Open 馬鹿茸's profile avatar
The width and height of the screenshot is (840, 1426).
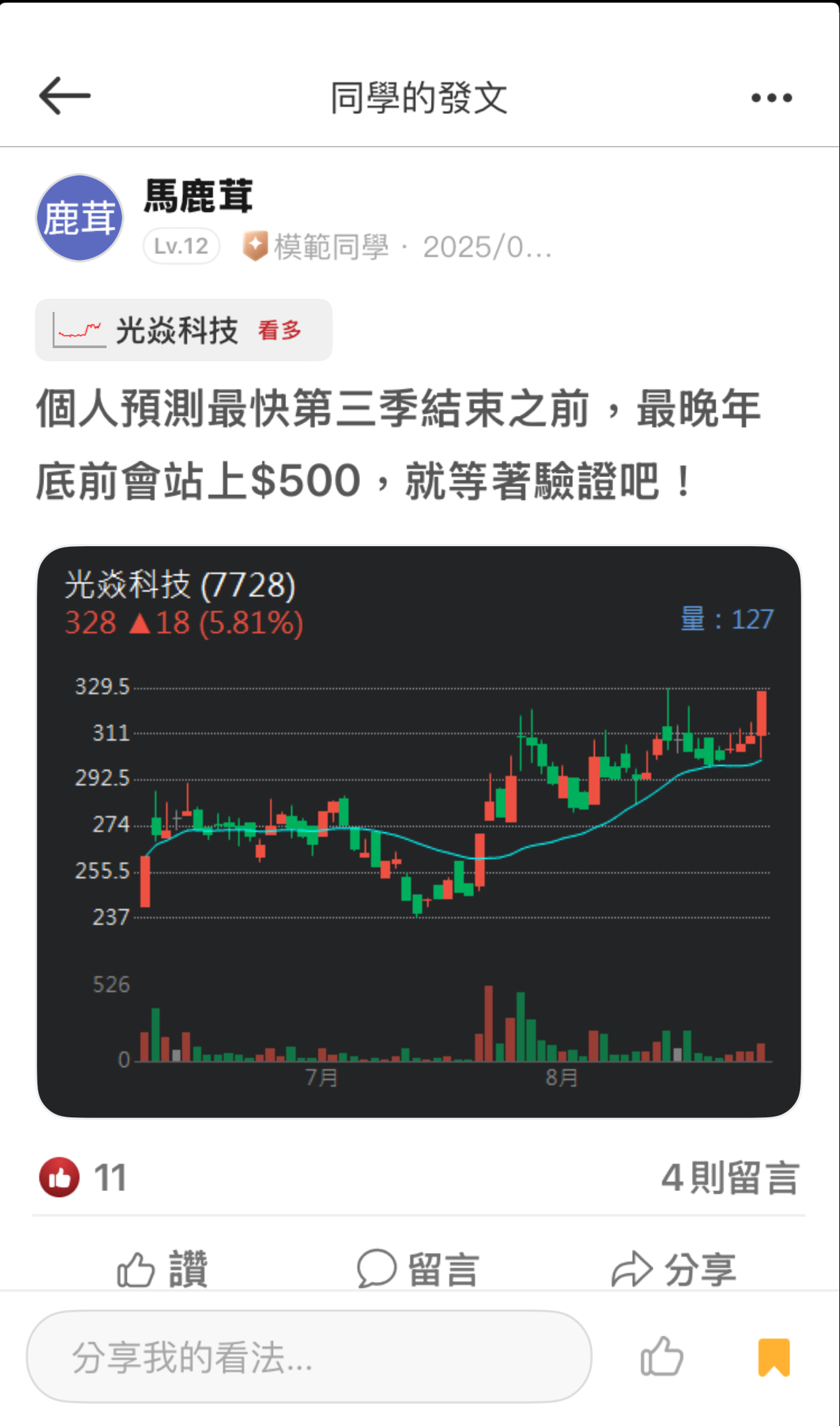pyautogui.click(x=80, y=218)
